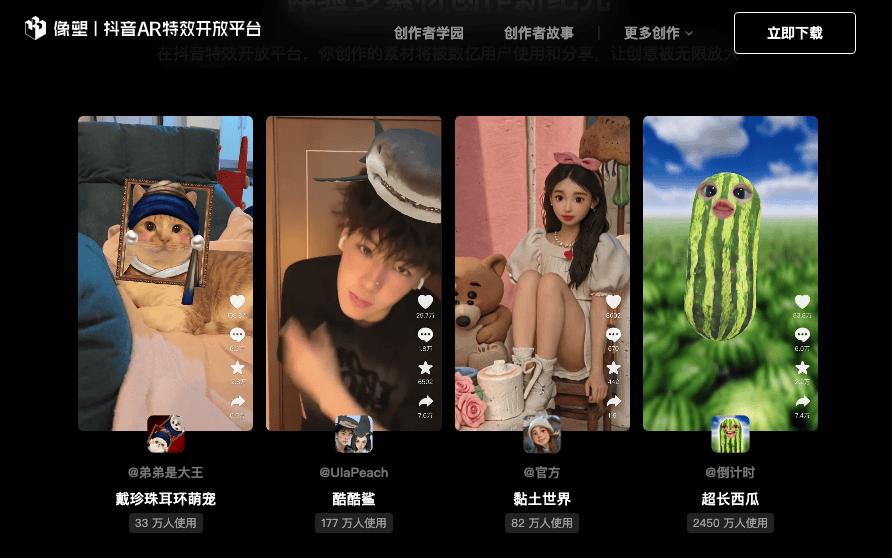The width and height of the screenshot is (892, 558).
Task: Open the 创作者故事 nav link
Action: 539,33
